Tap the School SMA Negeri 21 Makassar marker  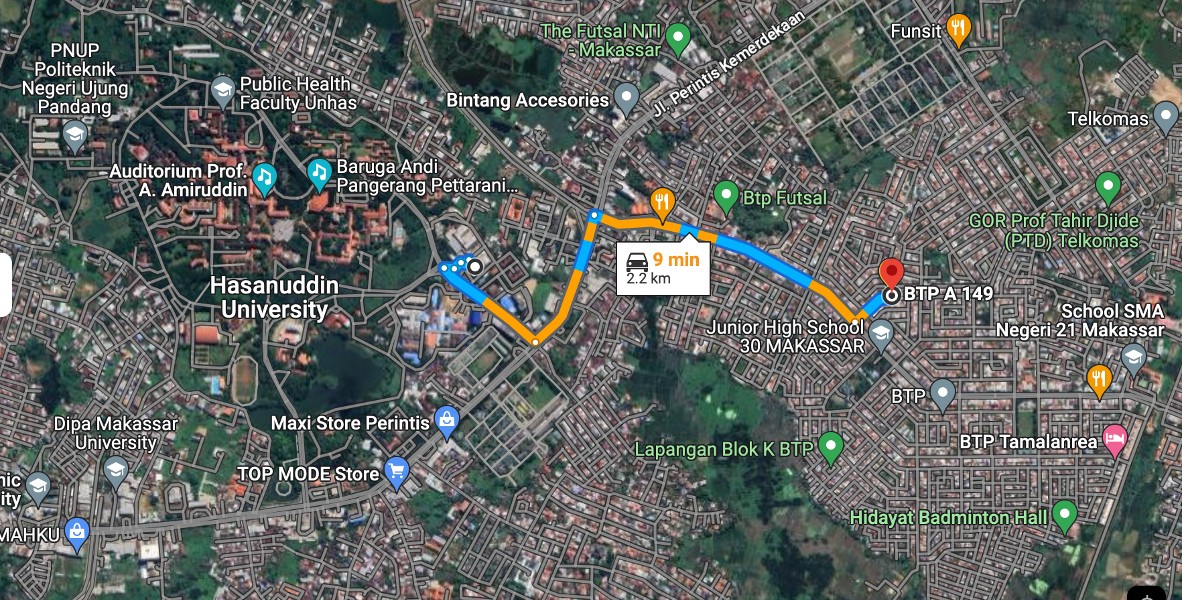pos(1133,358)
